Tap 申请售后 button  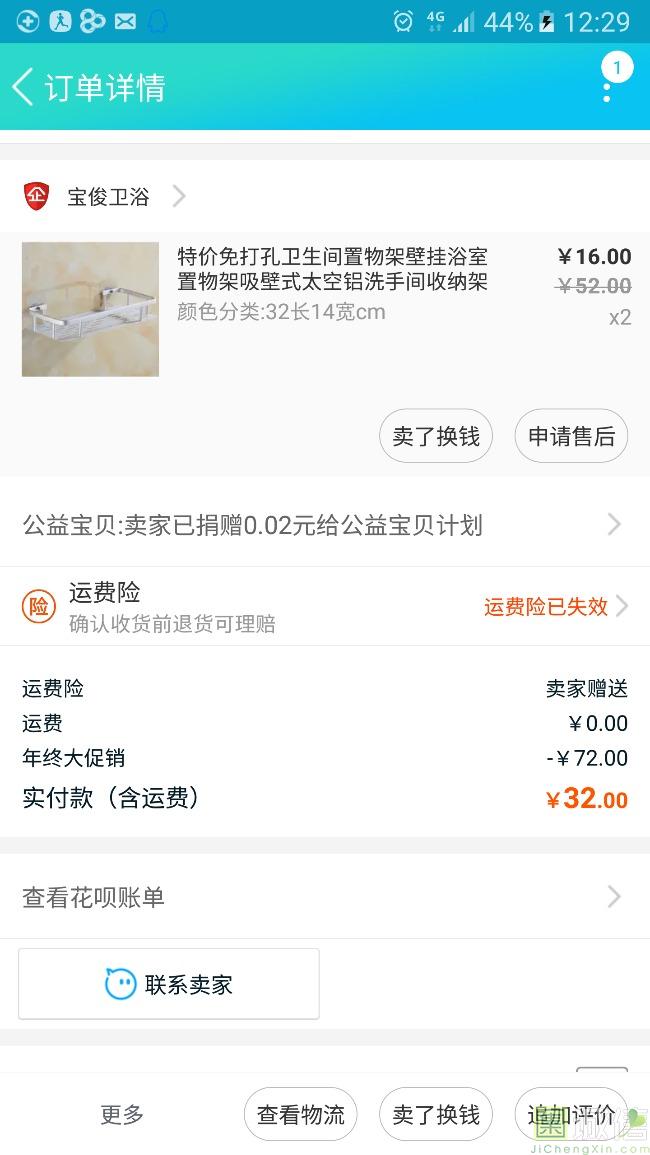tap(571, 437)
